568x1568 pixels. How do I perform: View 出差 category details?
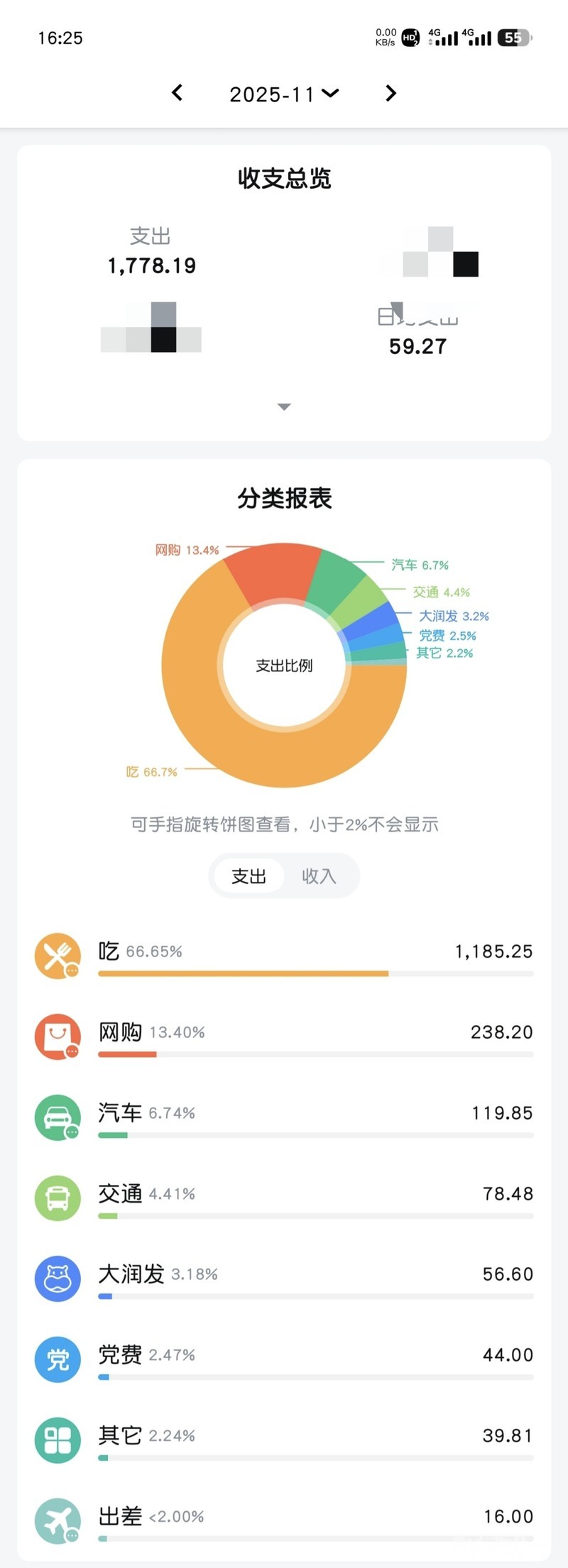(284, 1522)
